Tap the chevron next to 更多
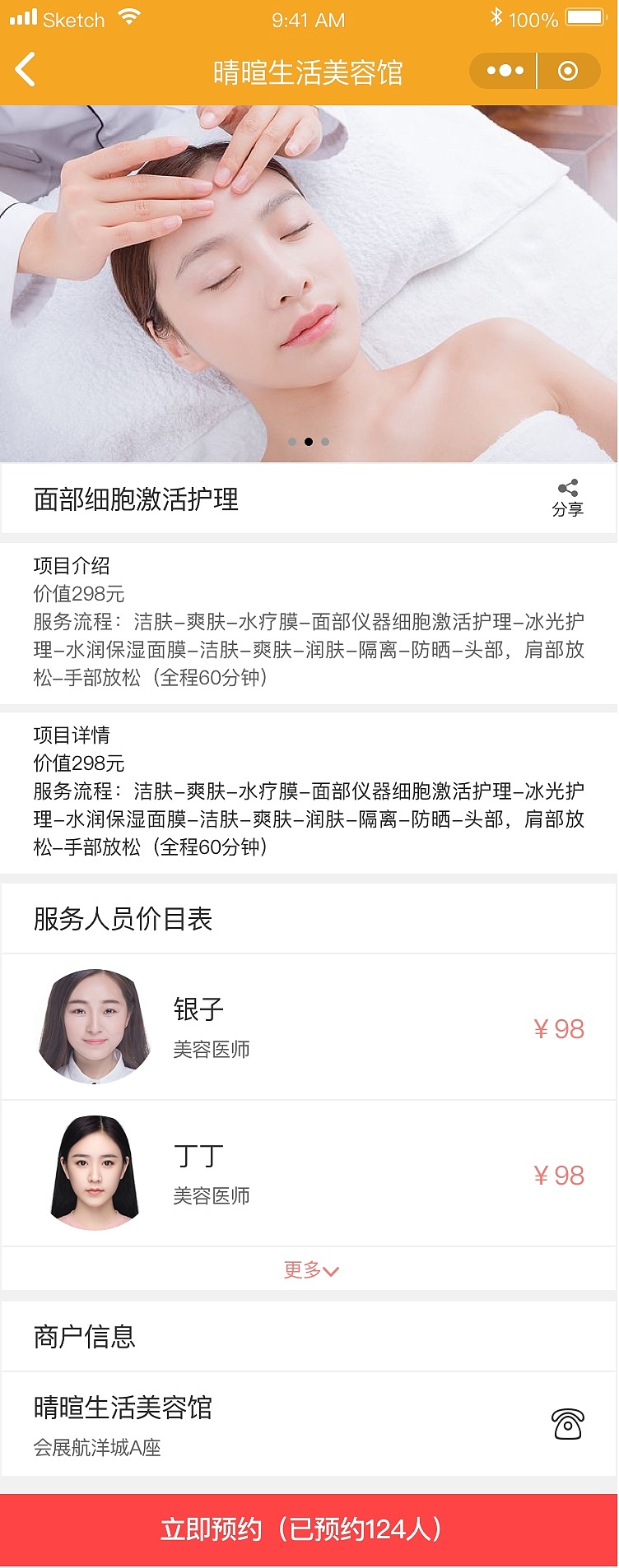 (x=333, y=1269)
